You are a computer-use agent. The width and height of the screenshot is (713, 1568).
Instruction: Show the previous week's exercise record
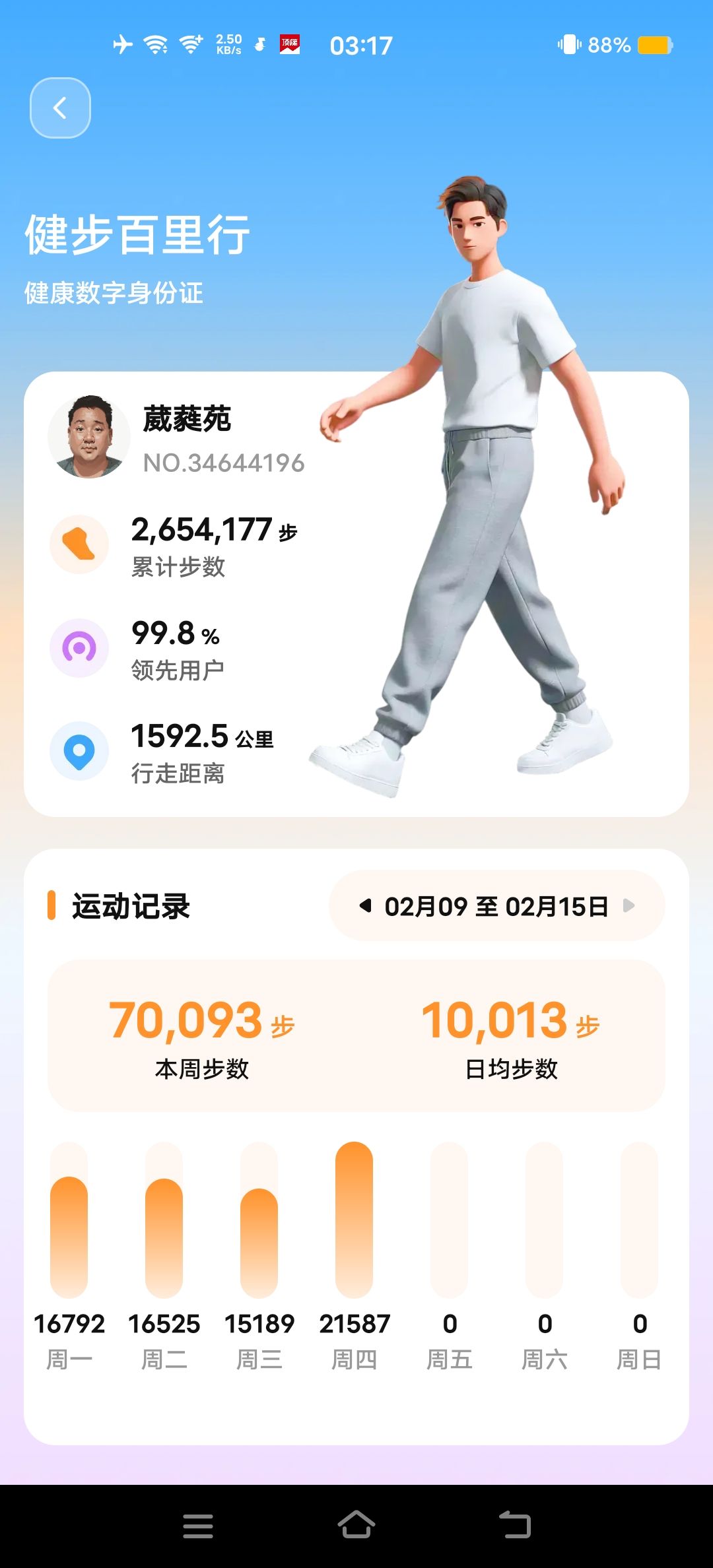pyautogui.click(x=365, y=905)
